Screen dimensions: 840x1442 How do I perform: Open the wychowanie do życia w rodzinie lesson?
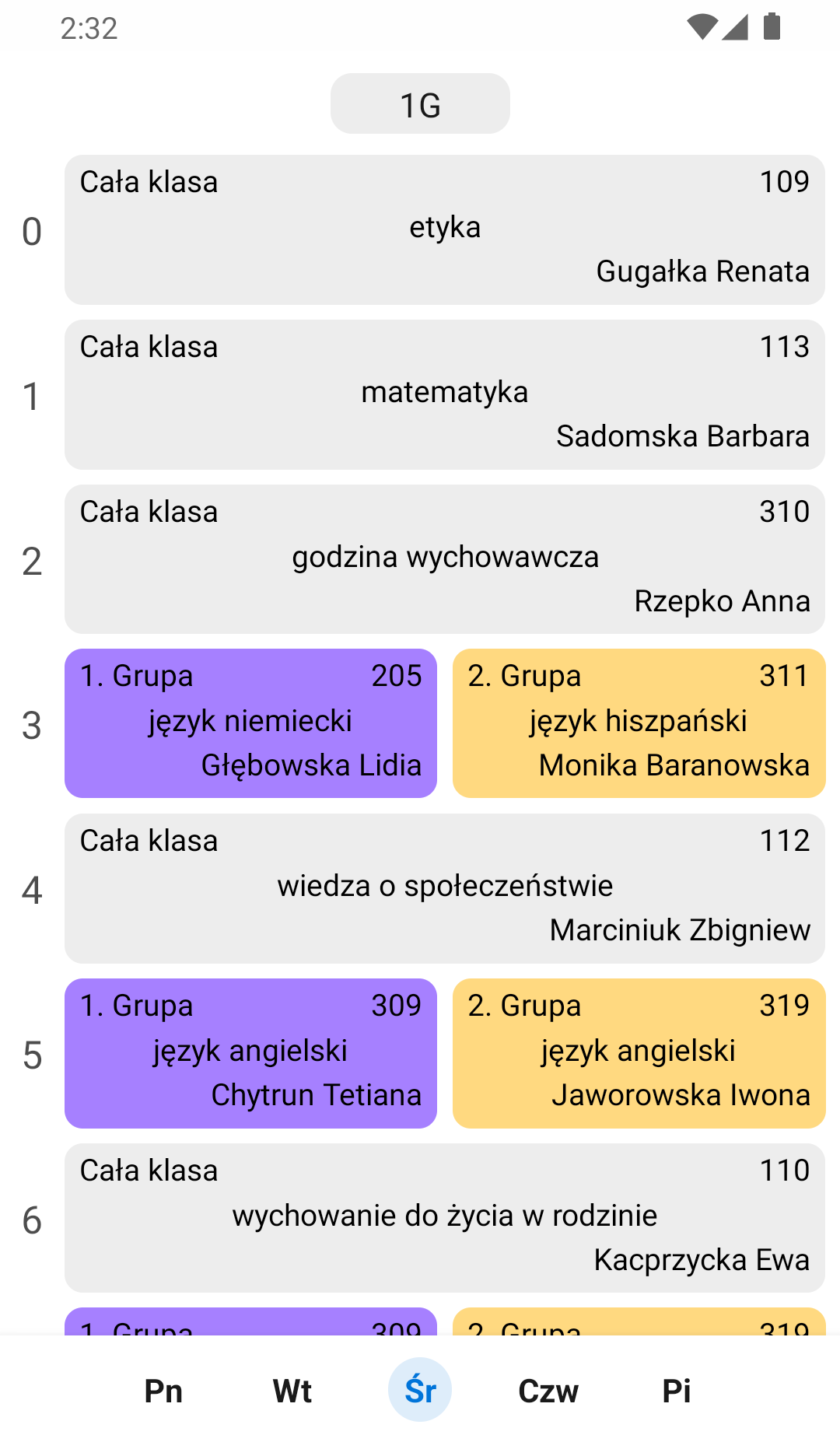(444, 1217)
